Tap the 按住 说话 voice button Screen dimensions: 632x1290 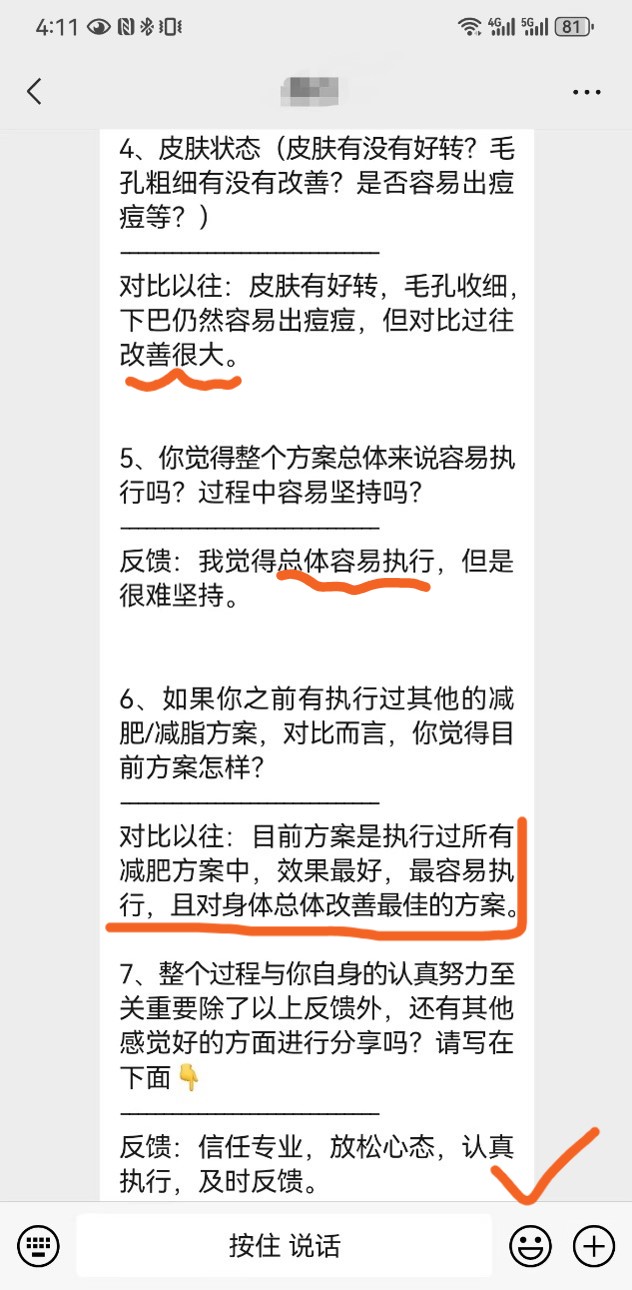coord(284,1246)
